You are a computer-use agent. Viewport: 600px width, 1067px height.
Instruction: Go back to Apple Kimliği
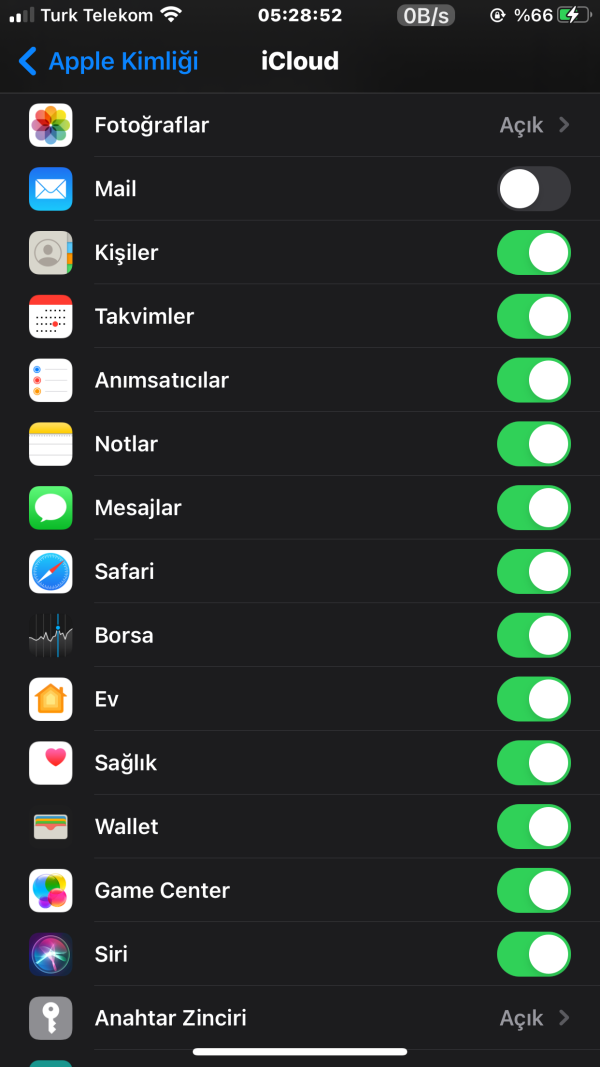(108, 62)
